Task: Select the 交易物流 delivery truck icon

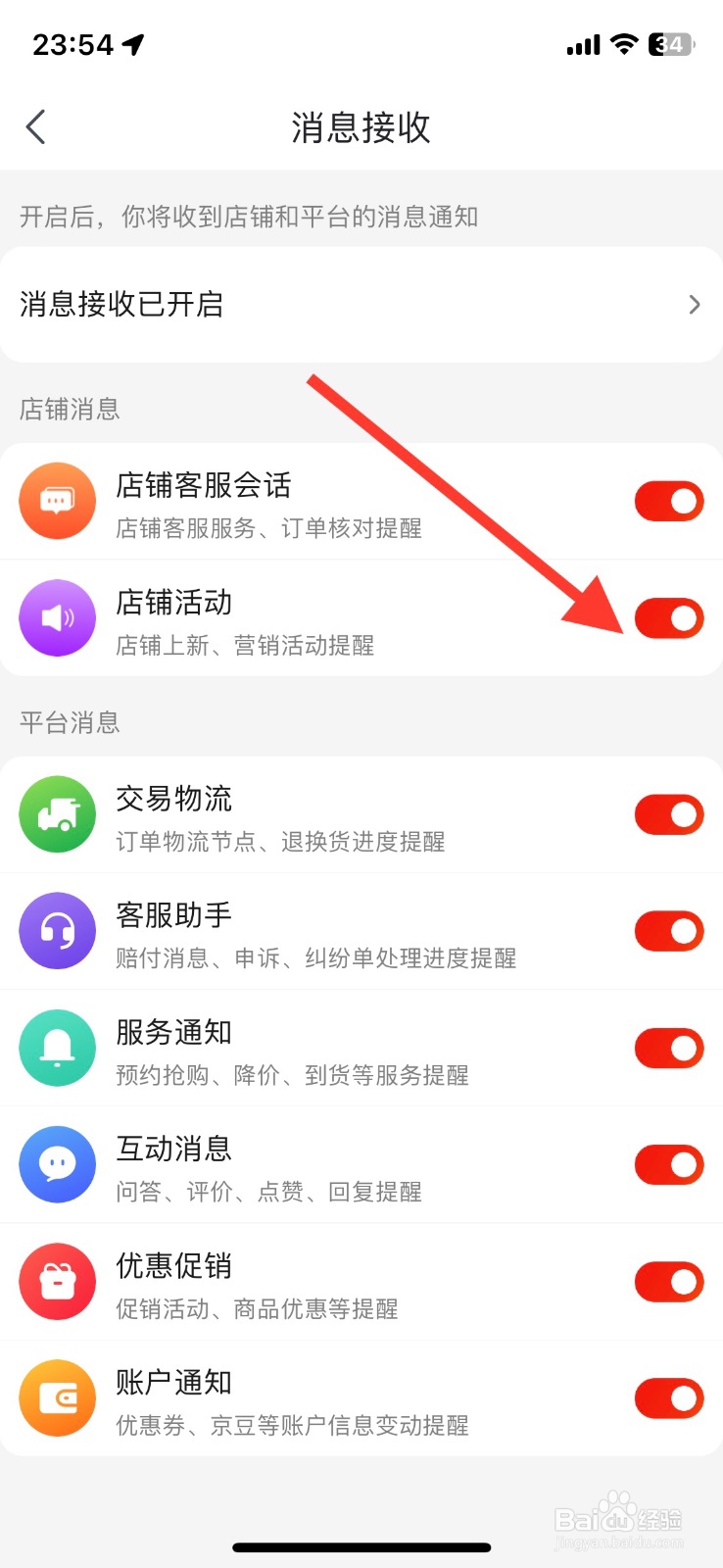Action: pos(57,814)
